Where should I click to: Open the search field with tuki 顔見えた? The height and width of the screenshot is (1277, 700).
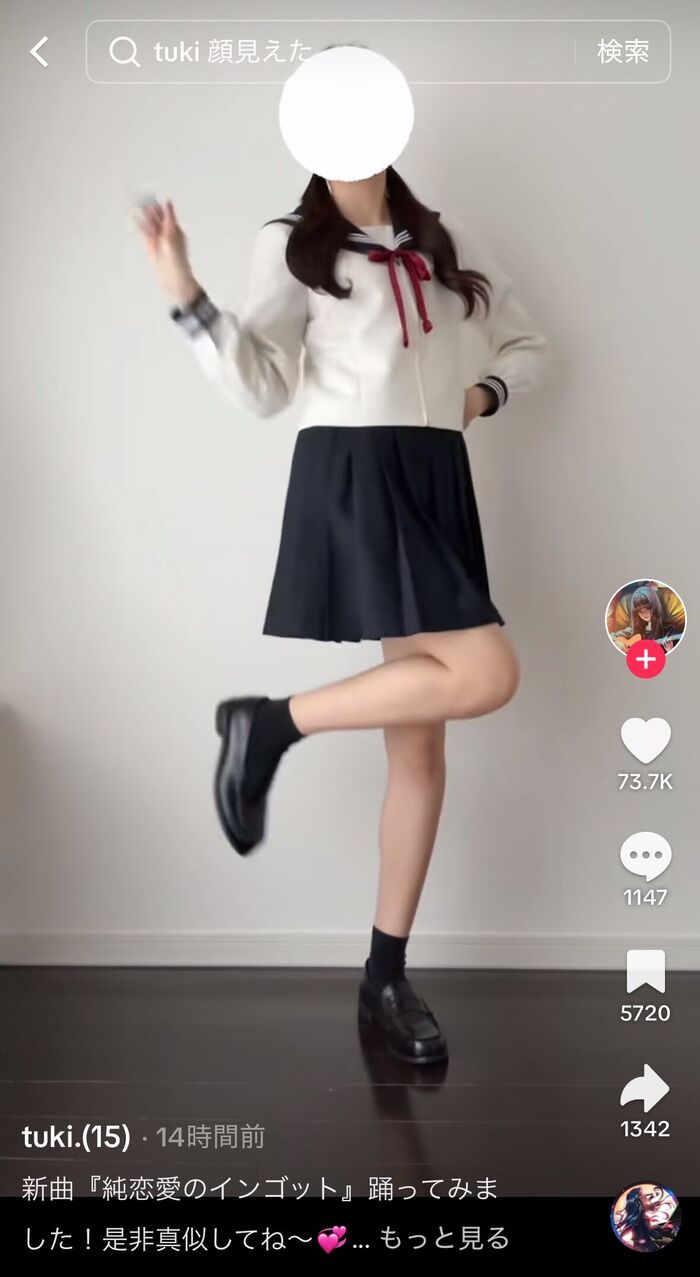pyautogui.click(x=331, y=52)
